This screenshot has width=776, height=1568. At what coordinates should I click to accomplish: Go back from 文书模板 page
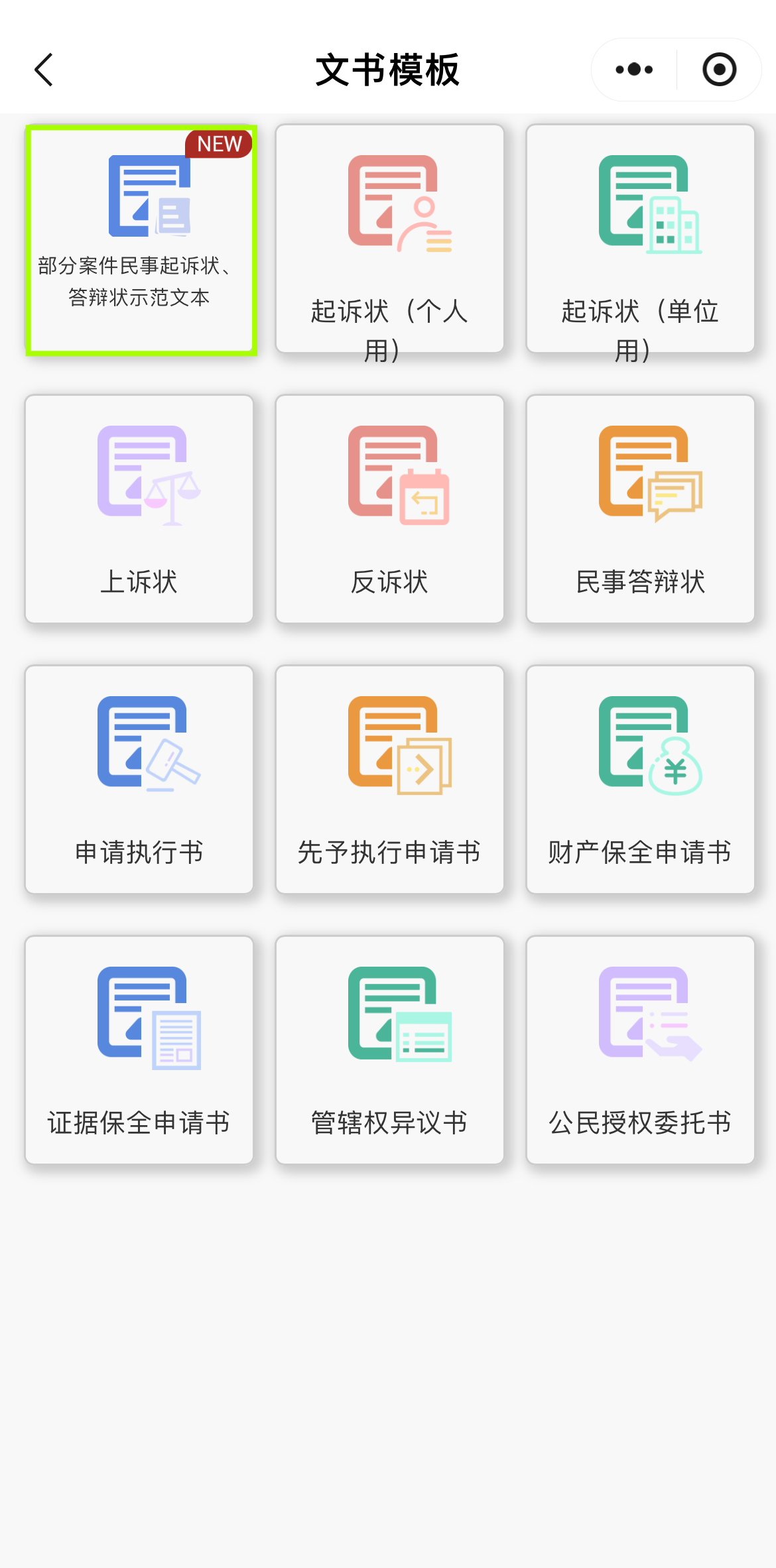click(44, 70)
